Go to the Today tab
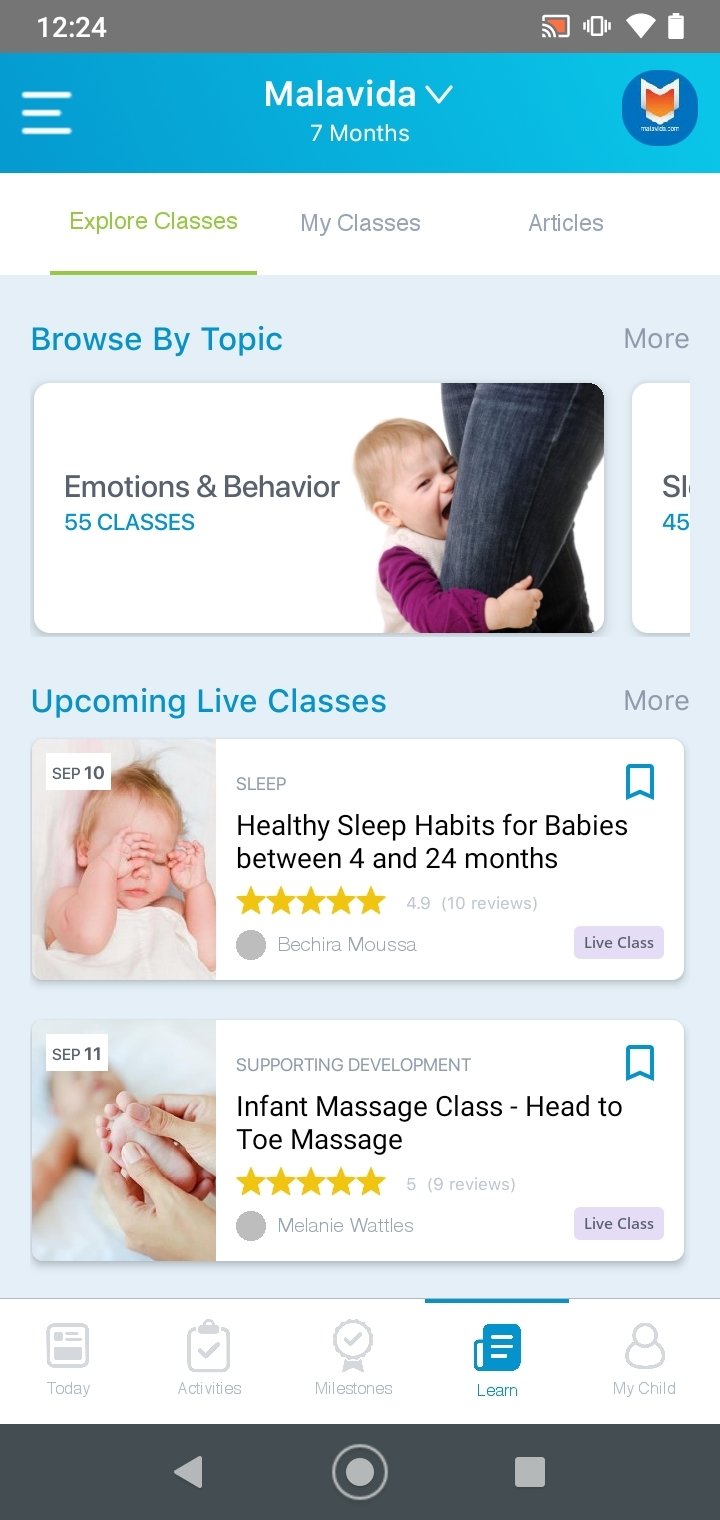The width and height of the screenshot is (720, 1520). 68,1360
